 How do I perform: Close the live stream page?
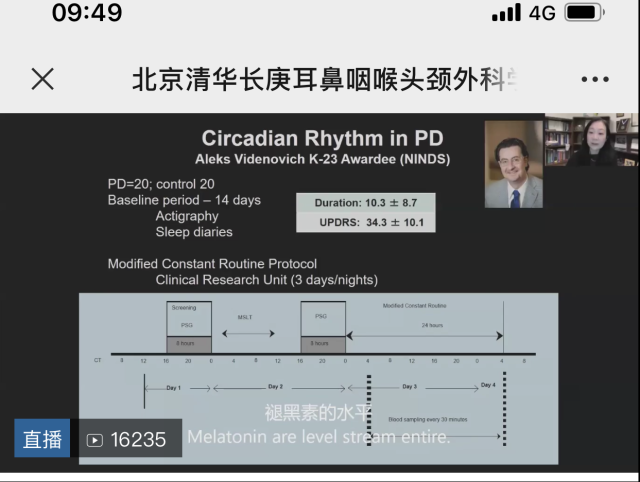pyautogui.click(x=42, y=79)
